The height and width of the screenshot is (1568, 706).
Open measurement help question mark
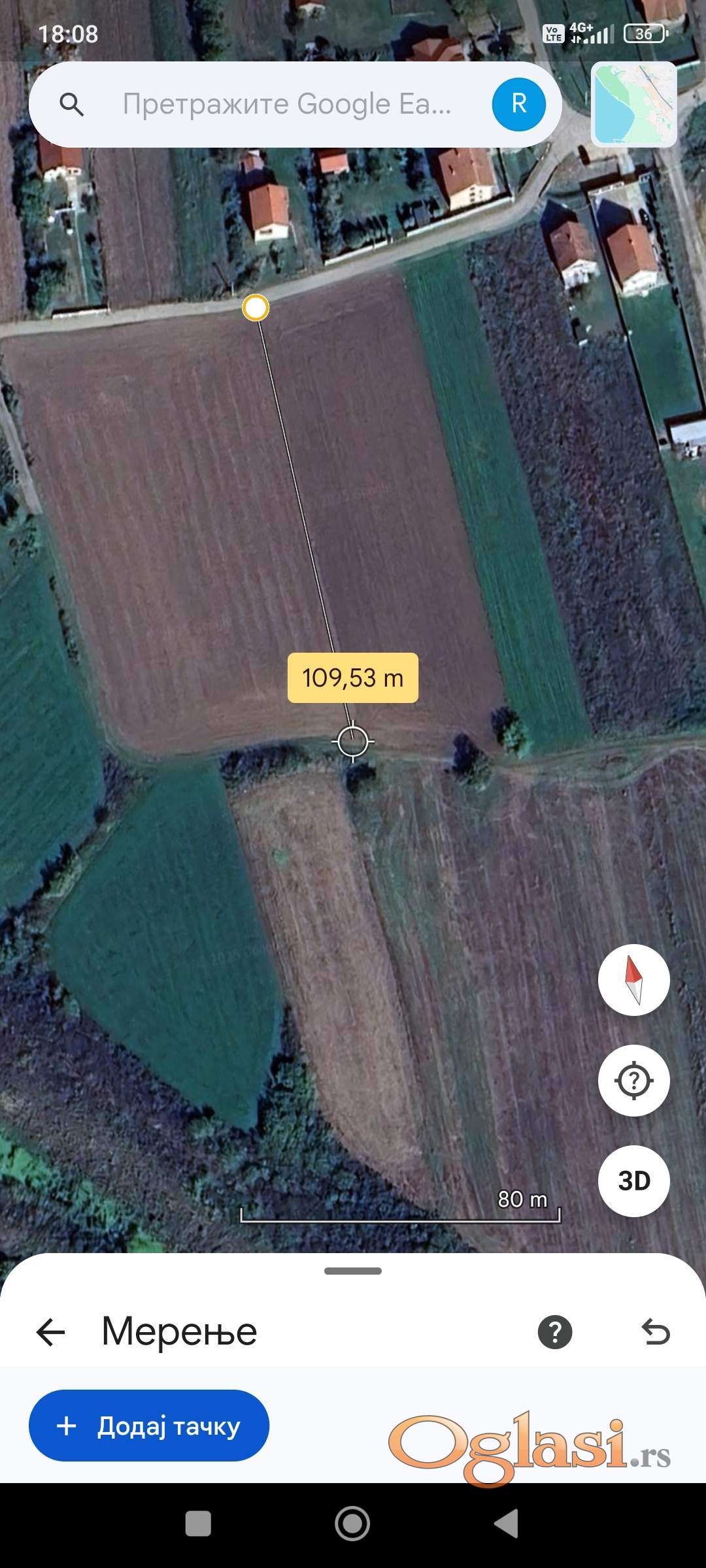pyautogui.click(x=555, y=1333)
